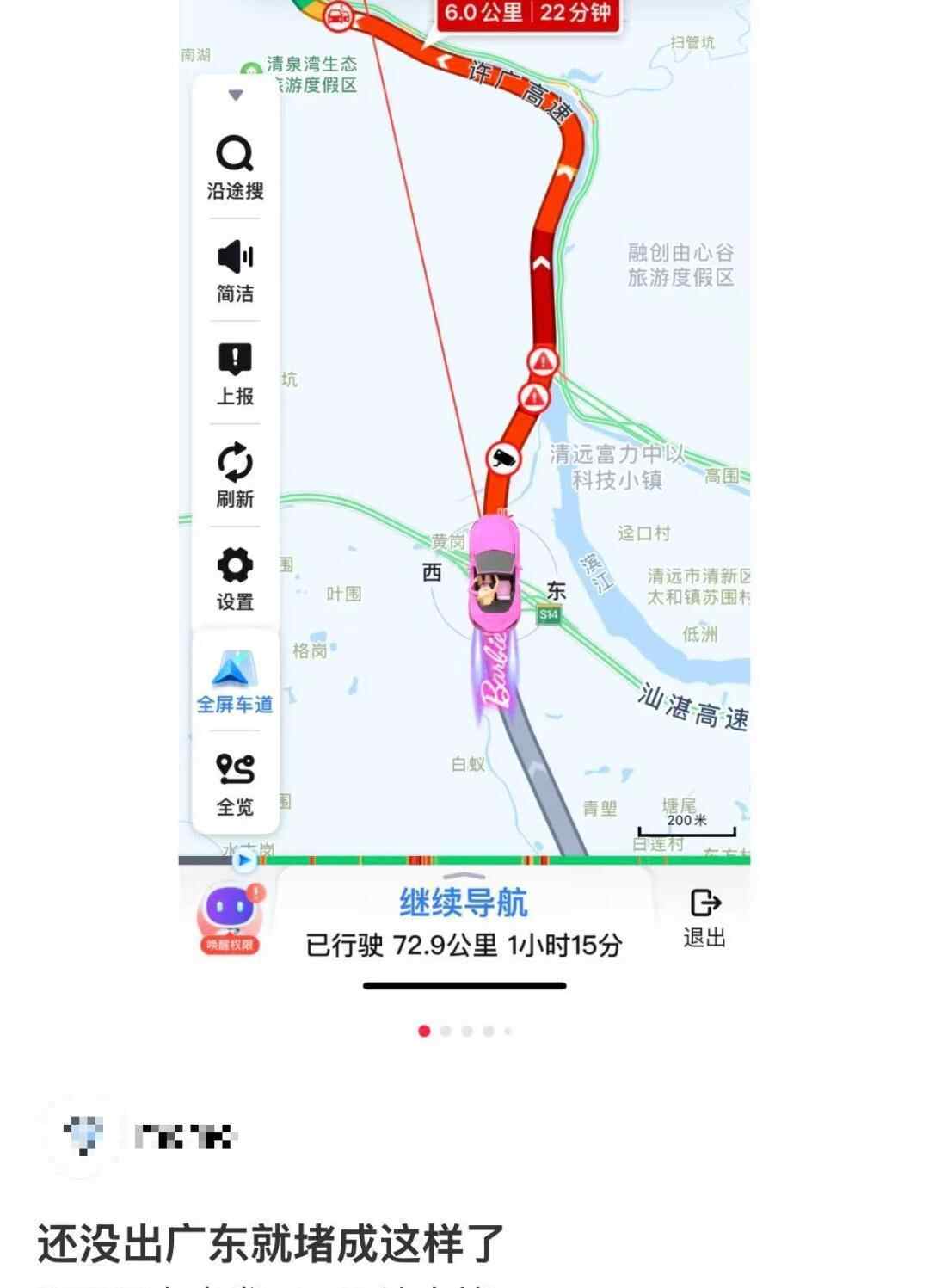Open the author's profile via the username
929x1288 pixels.
click(186, 1137)
